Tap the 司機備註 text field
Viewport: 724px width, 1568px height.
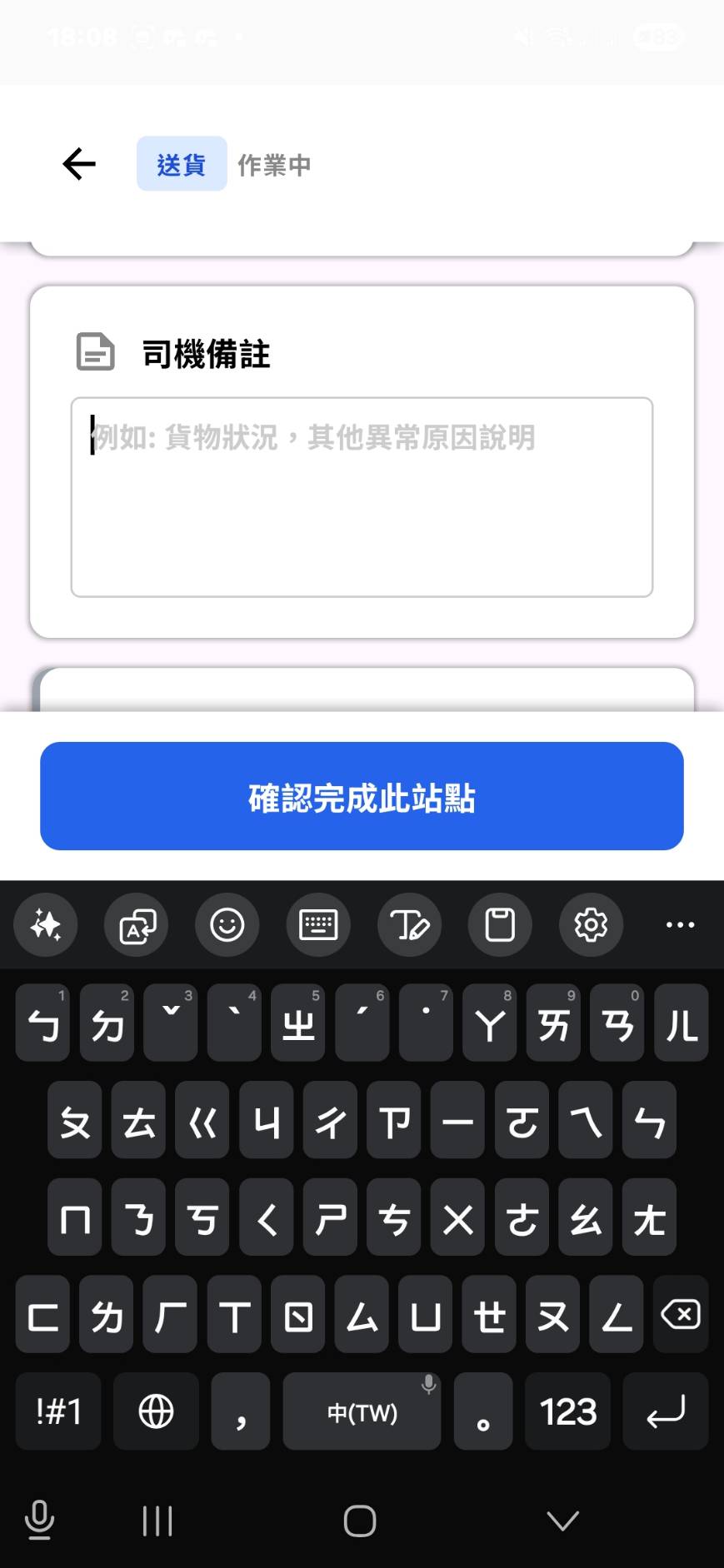[362, 497]
